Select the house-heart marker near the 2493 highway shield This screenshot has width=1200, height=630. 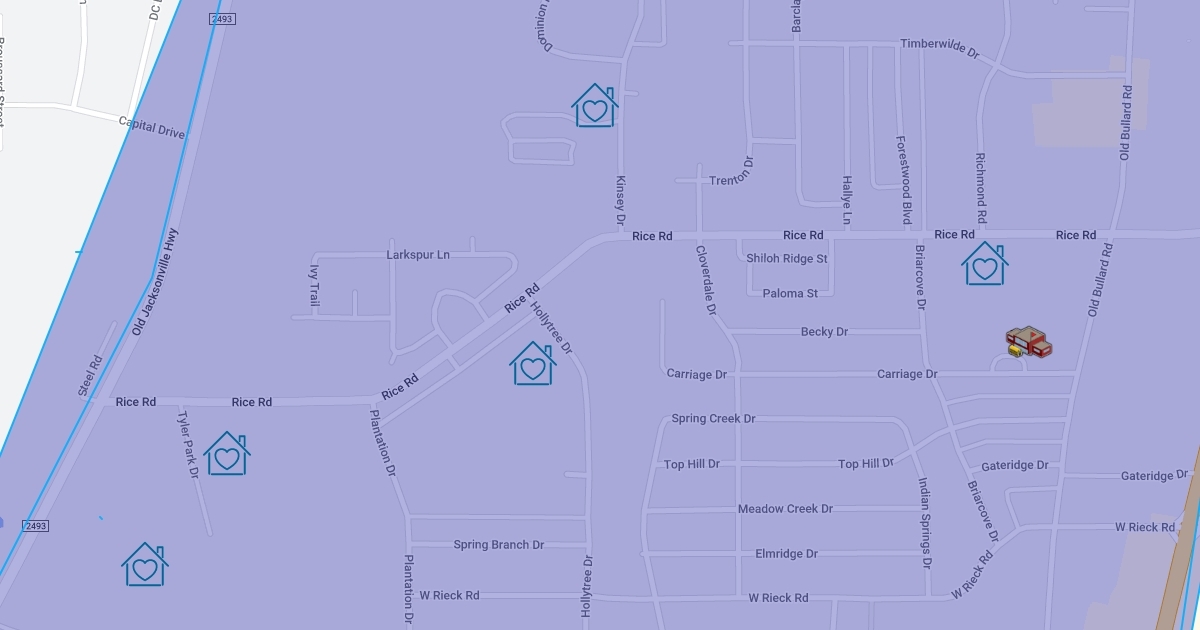[x=145, y=565]
